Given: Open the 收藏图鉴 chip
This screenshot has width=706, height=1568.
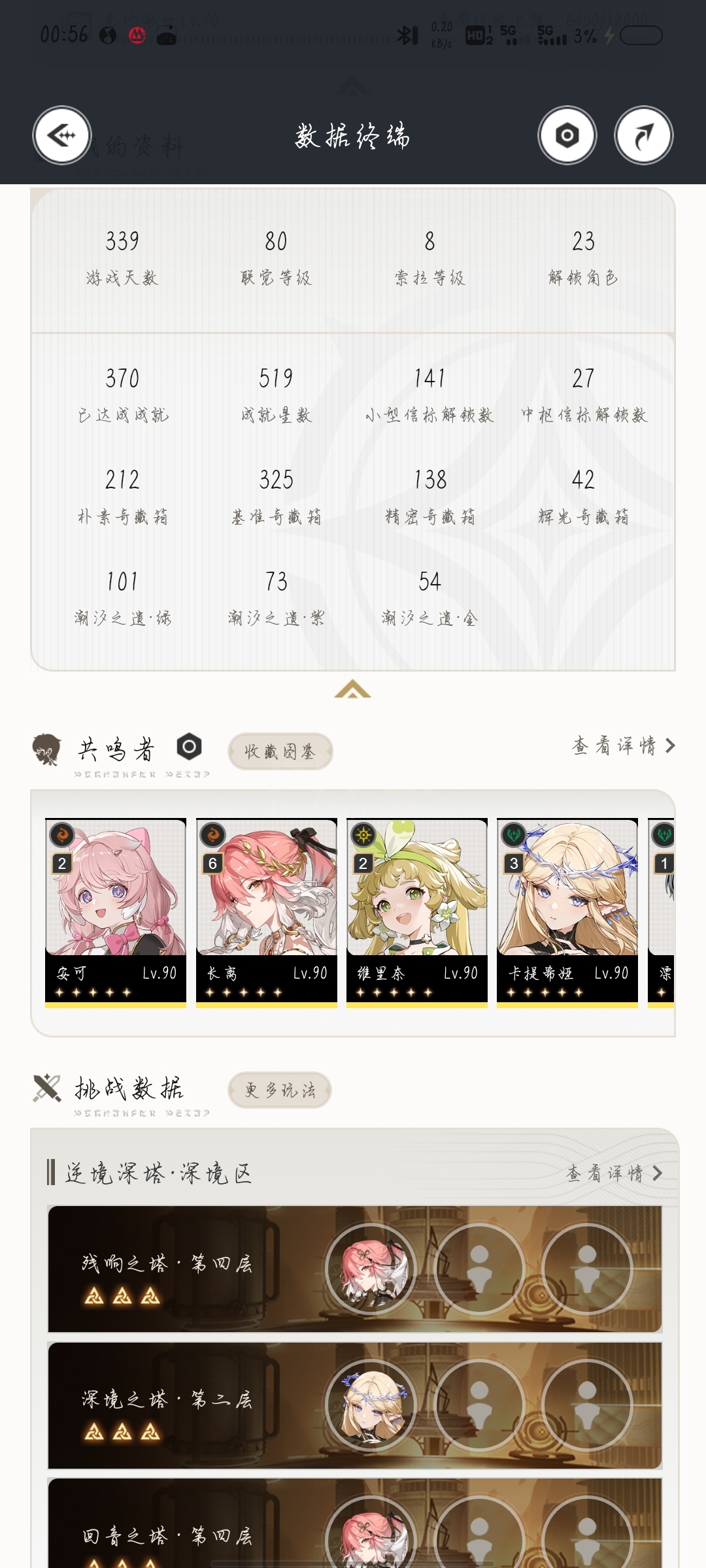Looking at the screenshot, I should (x=280, y=751).
